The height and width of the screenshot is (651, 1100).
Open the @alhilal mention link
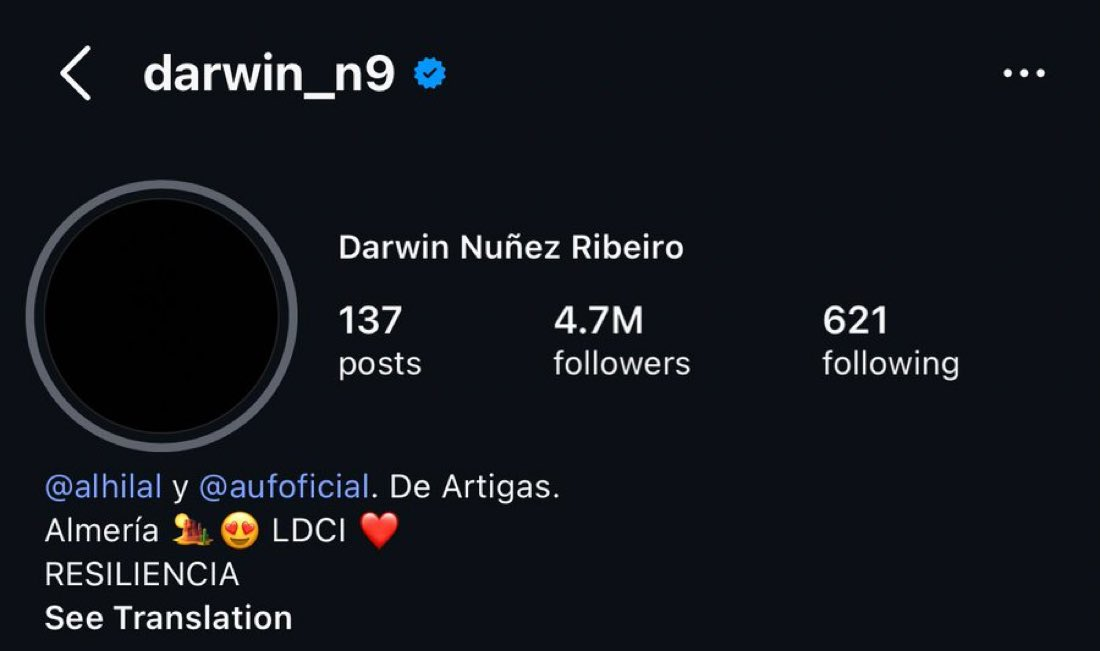pyautogui.click(x=103, y=487)
